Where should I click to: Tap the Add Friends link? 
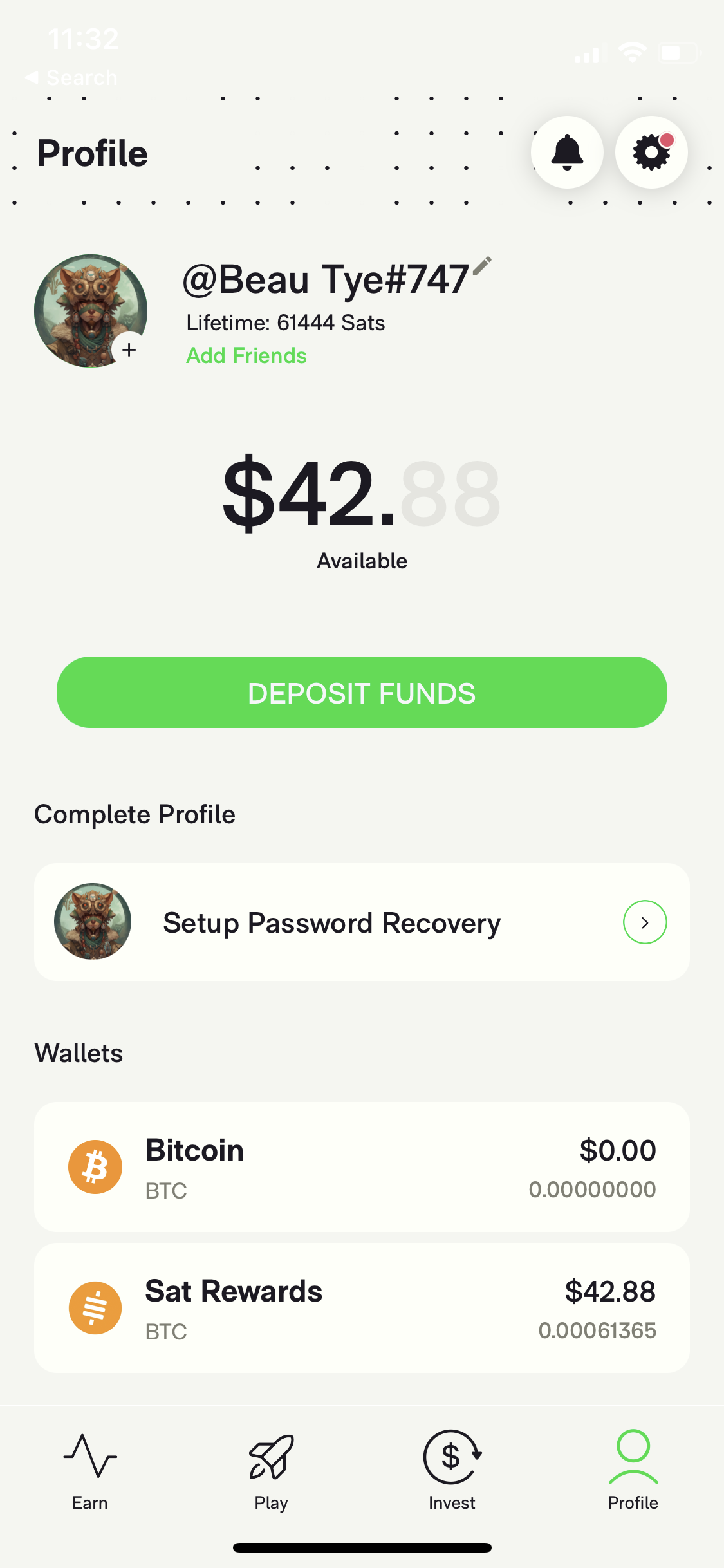click(246, 356)
